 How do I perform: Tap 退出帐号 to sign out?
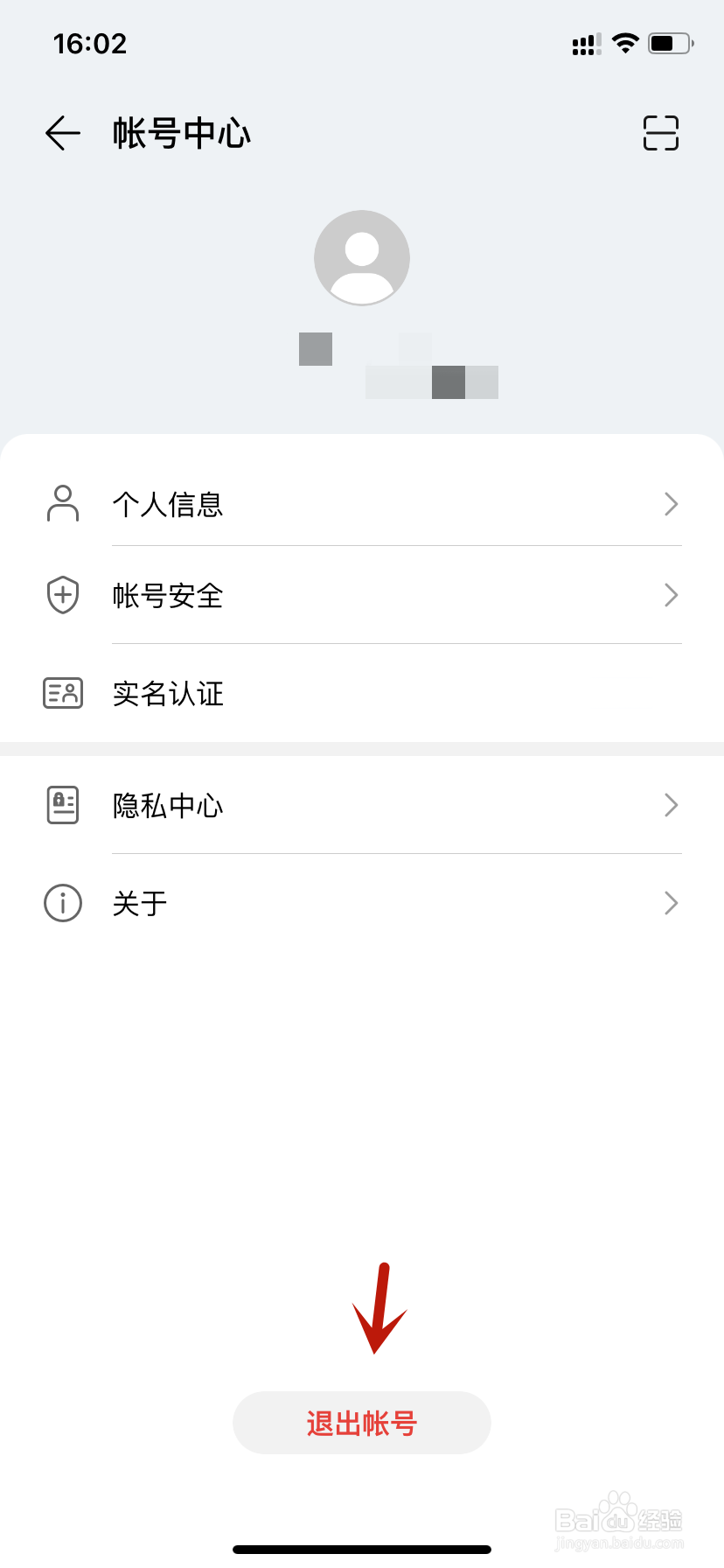[362, 1424]
